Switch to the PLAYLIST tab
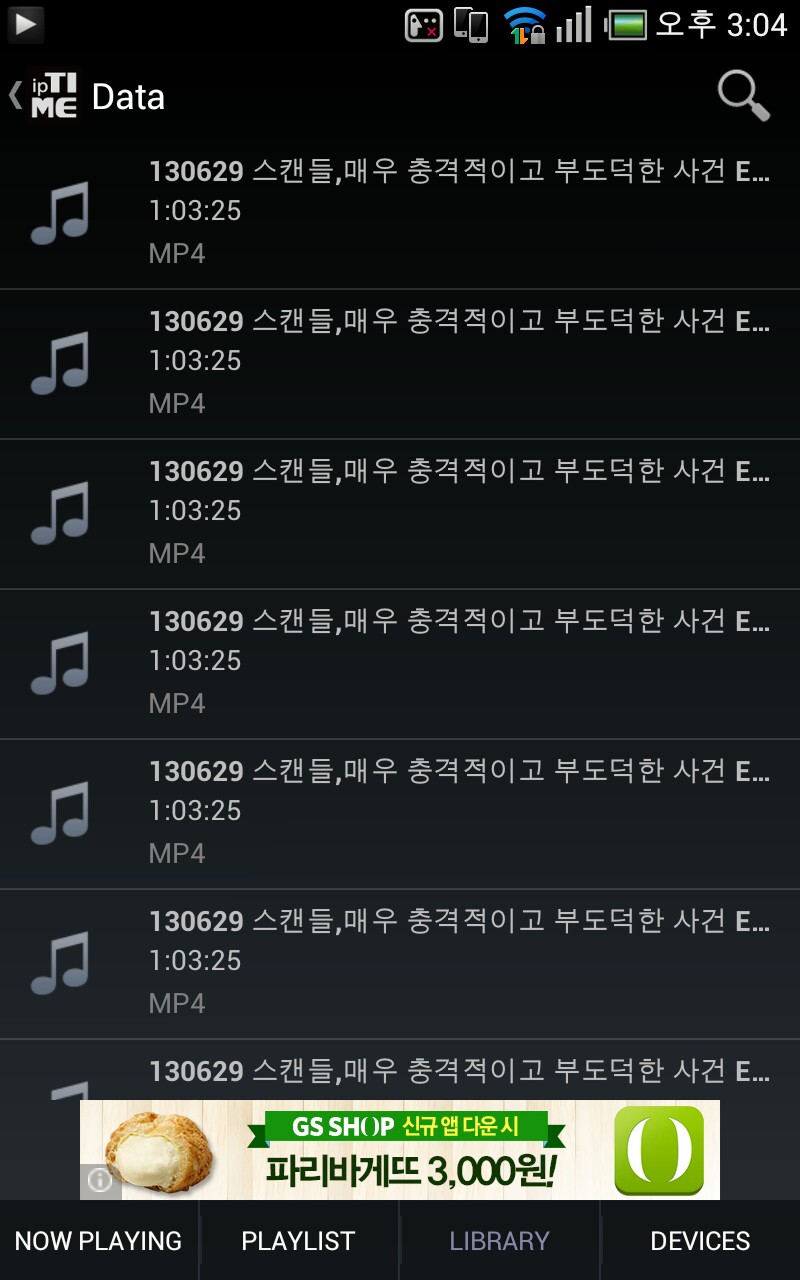The height and width of the screenshot is (1280, 800). [299, 1241]
